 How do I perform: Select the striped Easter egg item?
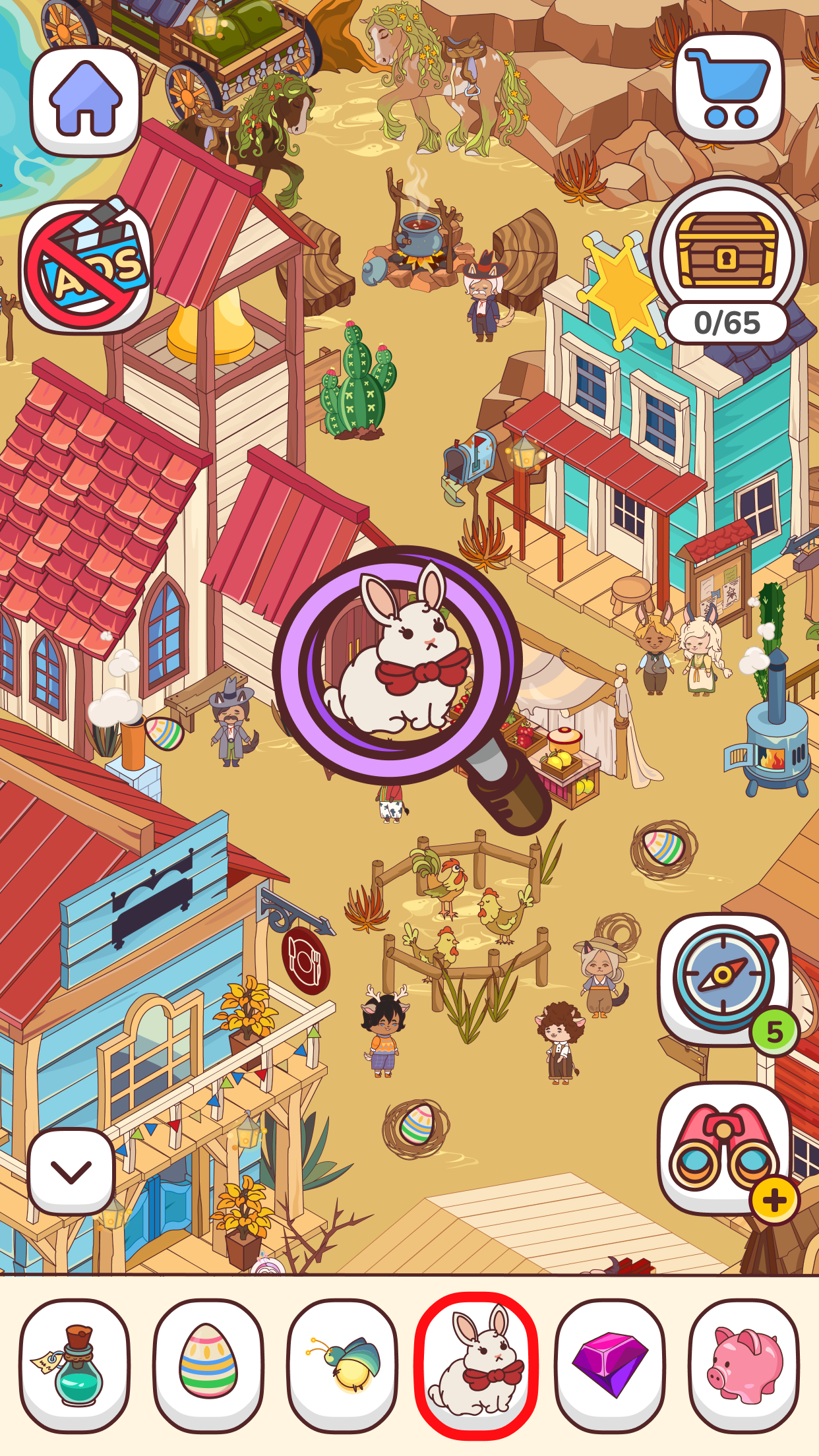pyautogui.click(x=208, y=1366)
